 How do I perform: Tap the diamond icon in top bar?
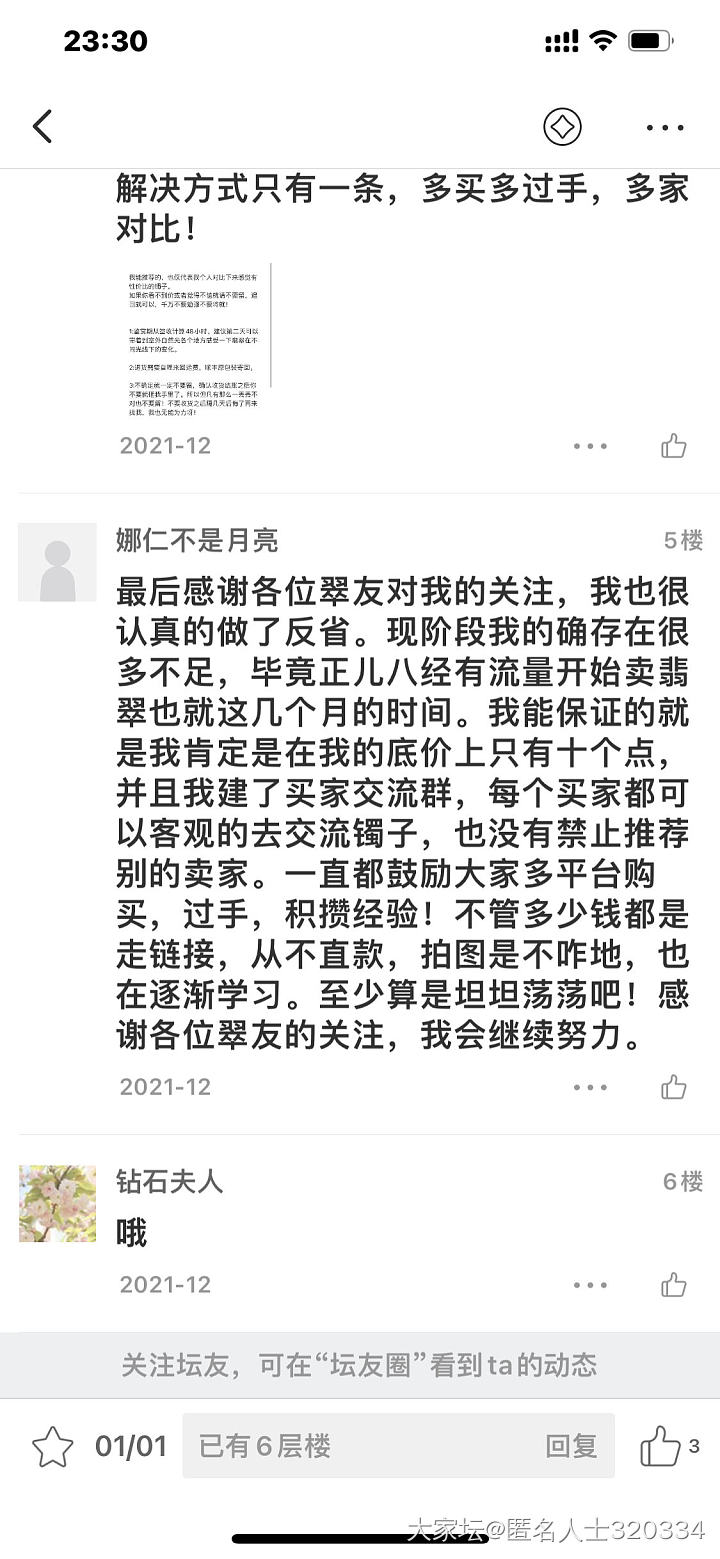point(562,127)
